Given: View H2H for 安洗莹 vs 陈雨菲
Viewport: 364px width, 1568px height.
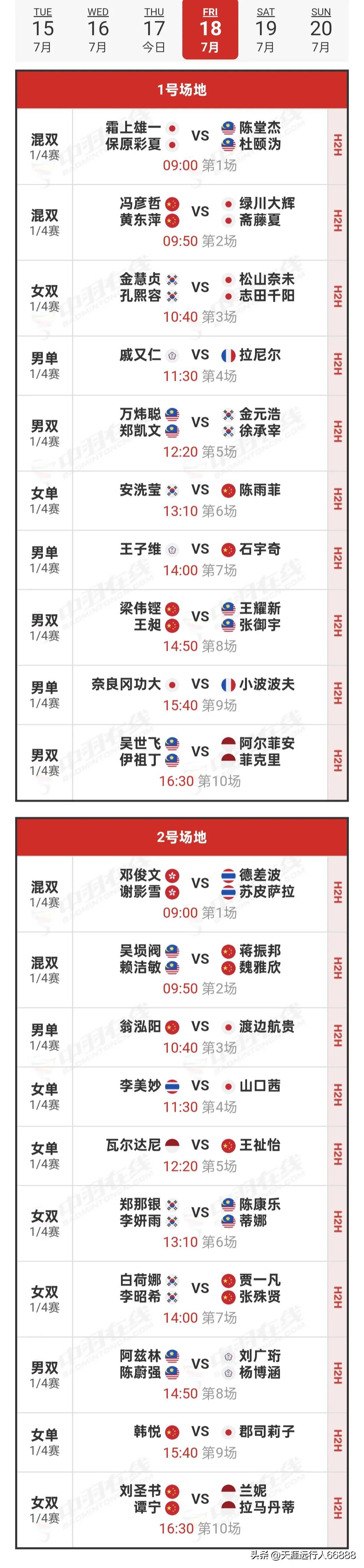Looking at the screenshot, I should click(x=337, y=500).
